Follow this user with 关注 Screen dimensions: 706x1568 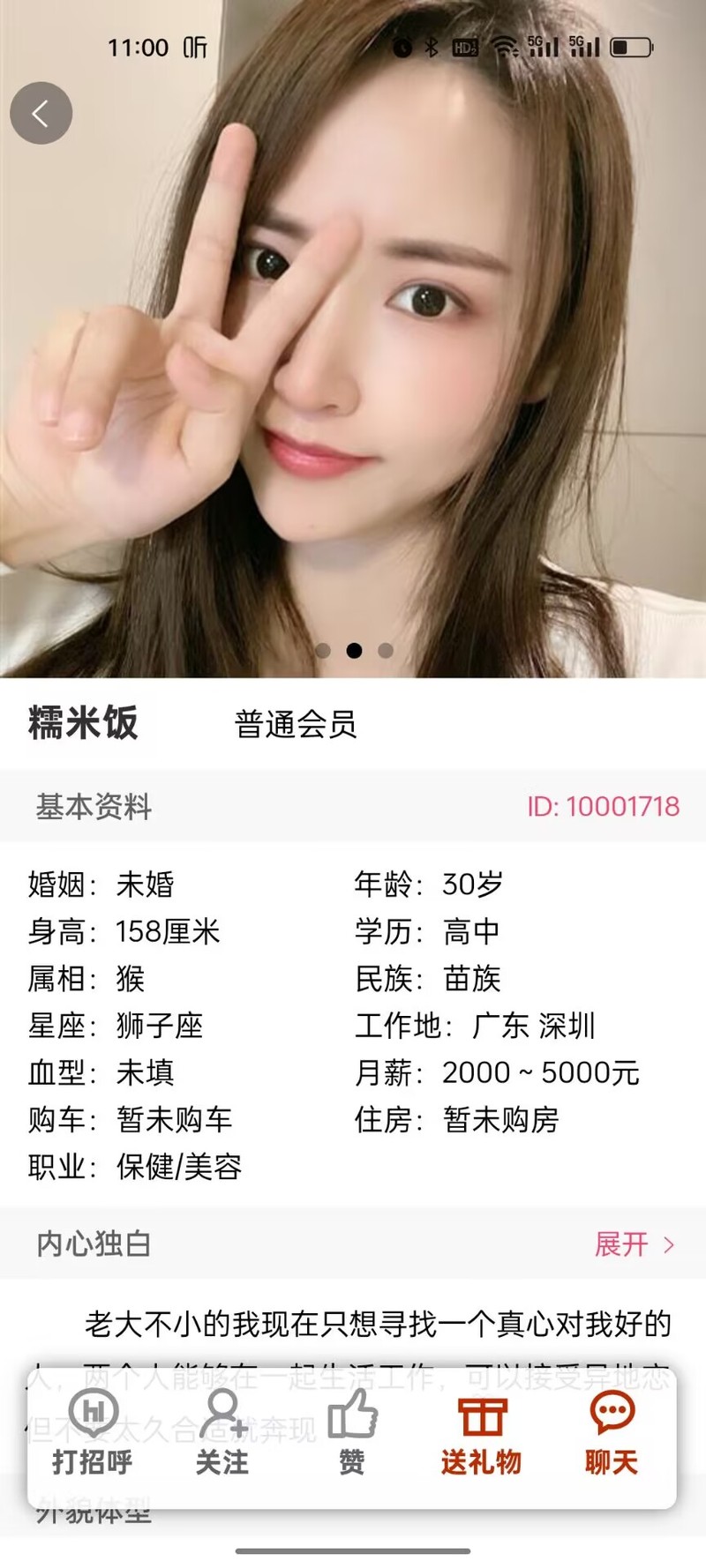(222, 1433)
